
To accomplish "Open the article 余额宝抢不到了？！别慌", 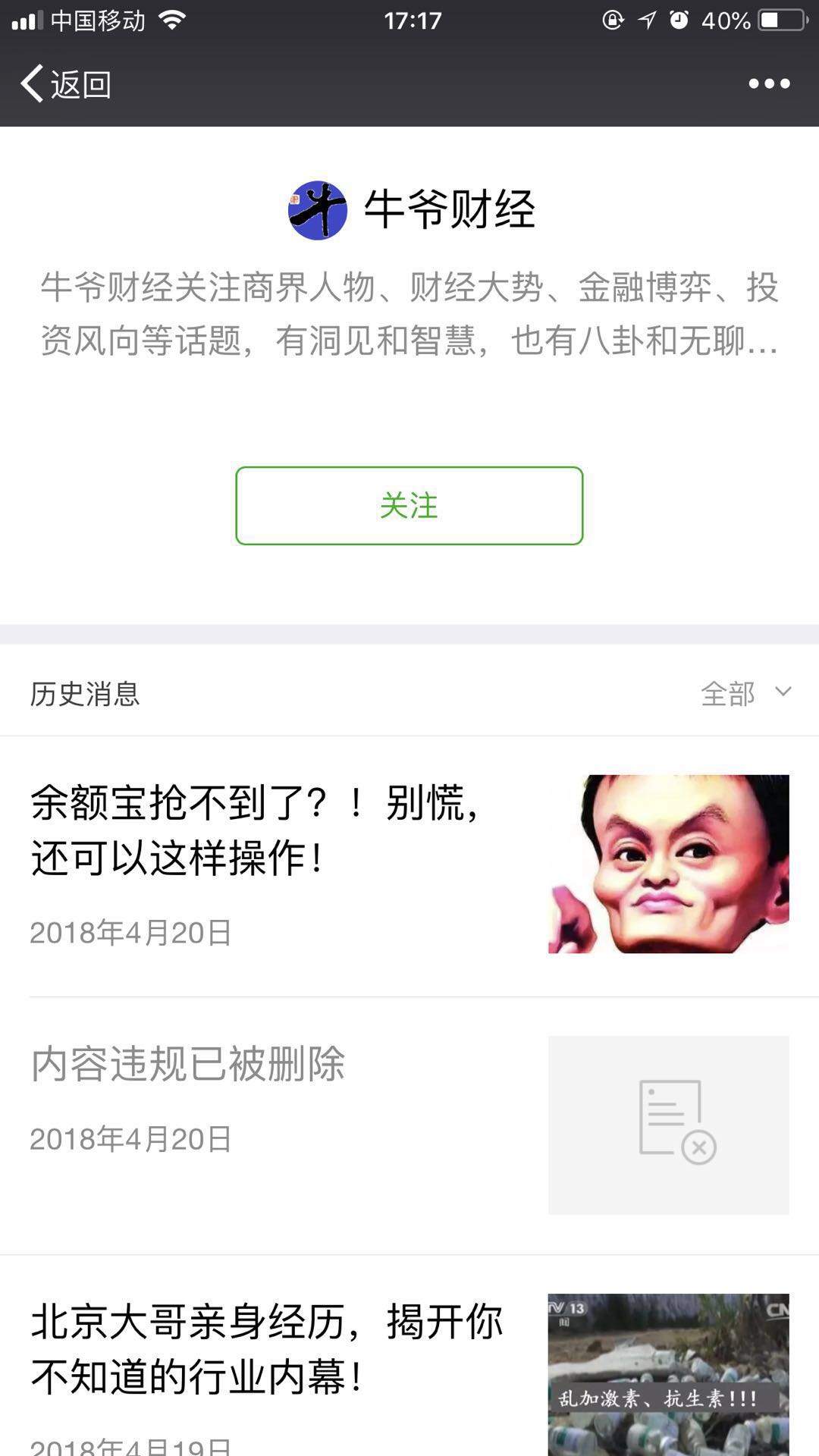I will (x=258, y=830).
